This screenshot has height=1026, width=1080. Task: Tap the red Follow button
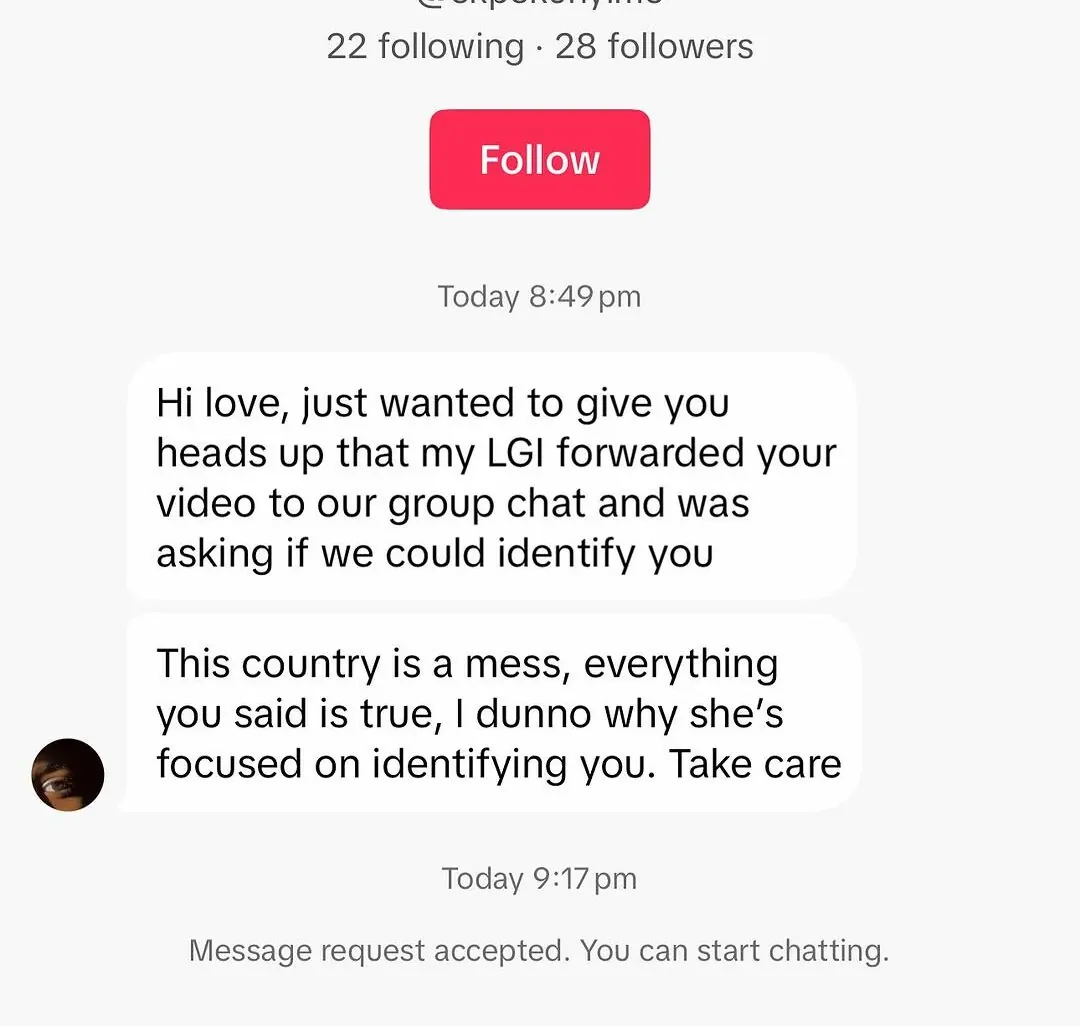(x=539, y=160)
